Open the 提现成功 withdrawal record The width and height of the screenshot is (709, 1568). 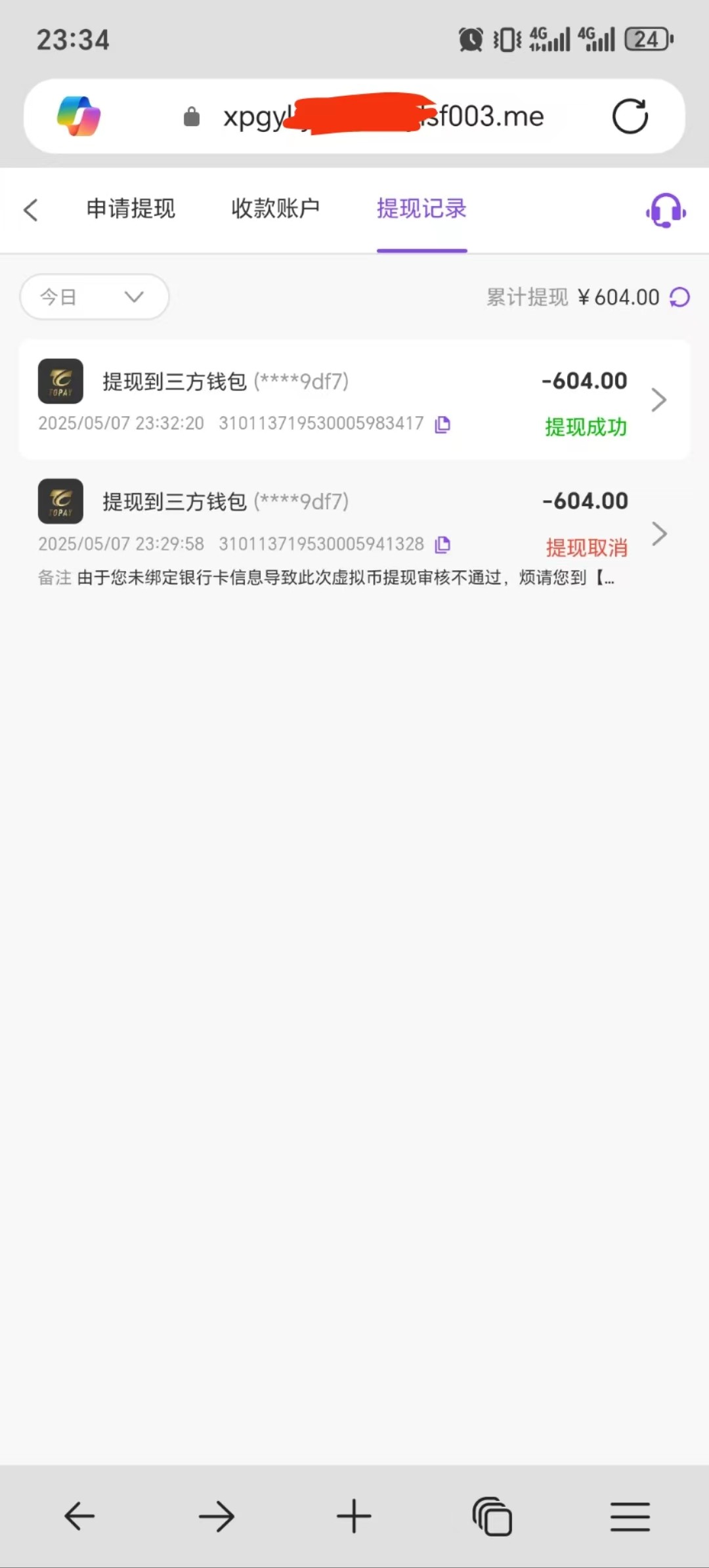pos(354,399)
